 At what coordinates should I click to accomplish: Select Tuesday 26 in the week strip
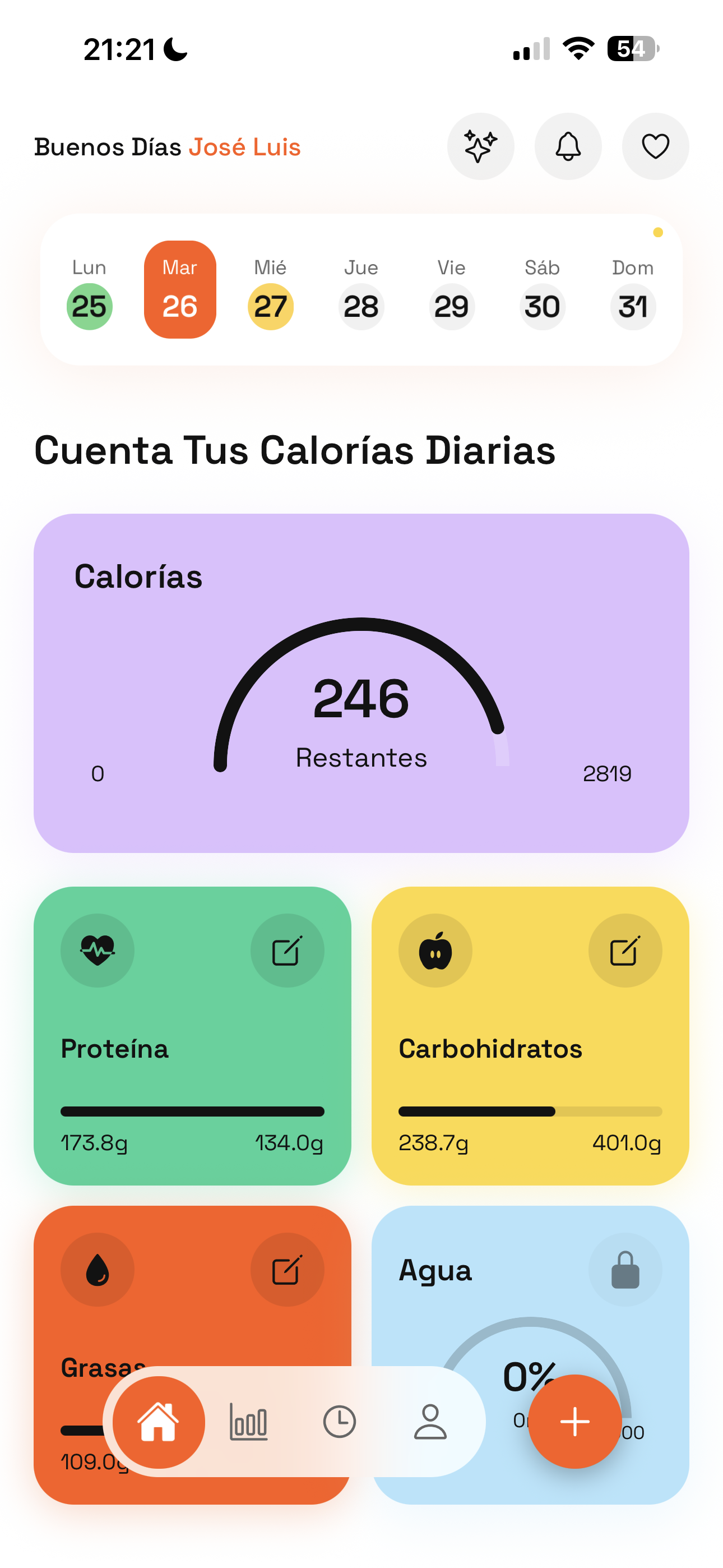180,290
